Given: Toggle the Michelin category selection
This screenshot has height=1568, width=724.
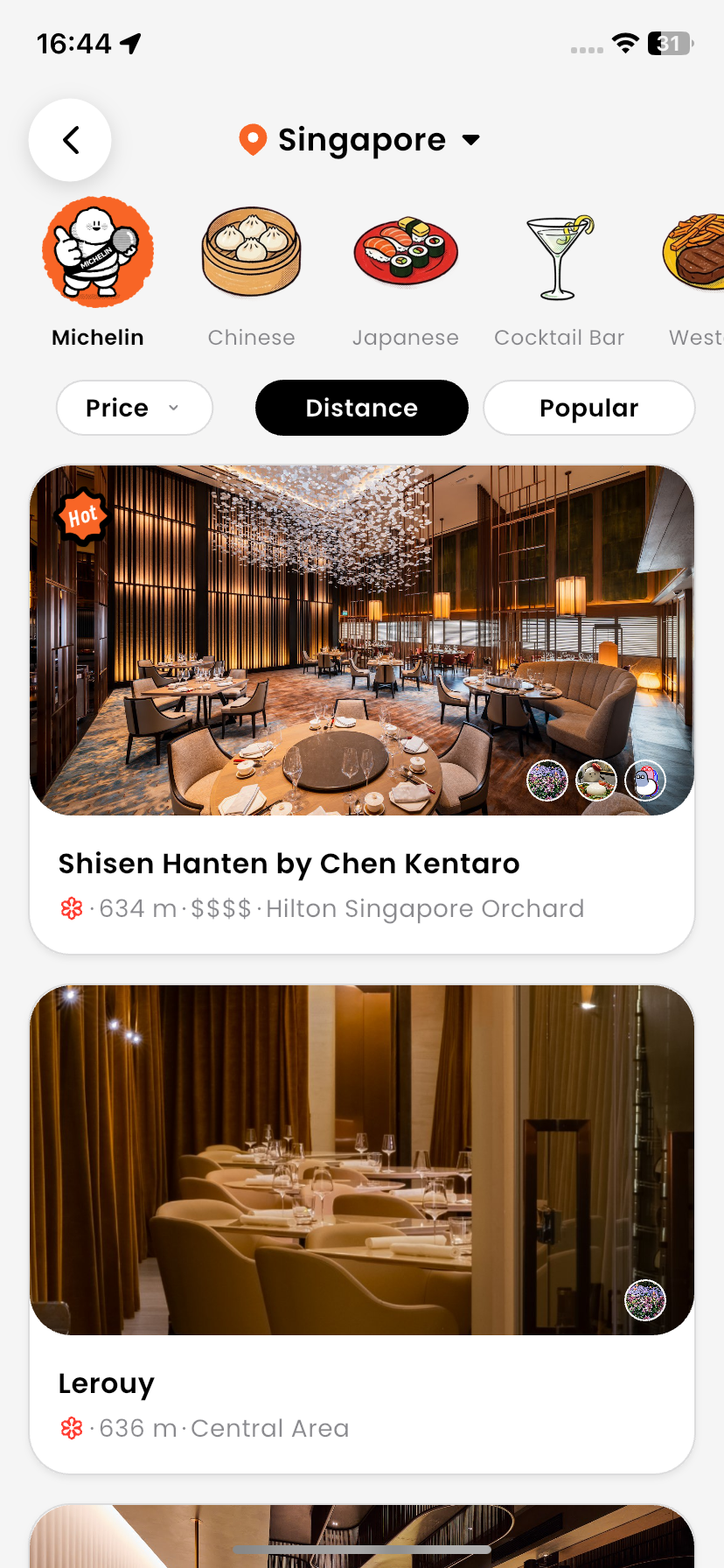Looking at the screenshot, I should click(x=97, y=252).
